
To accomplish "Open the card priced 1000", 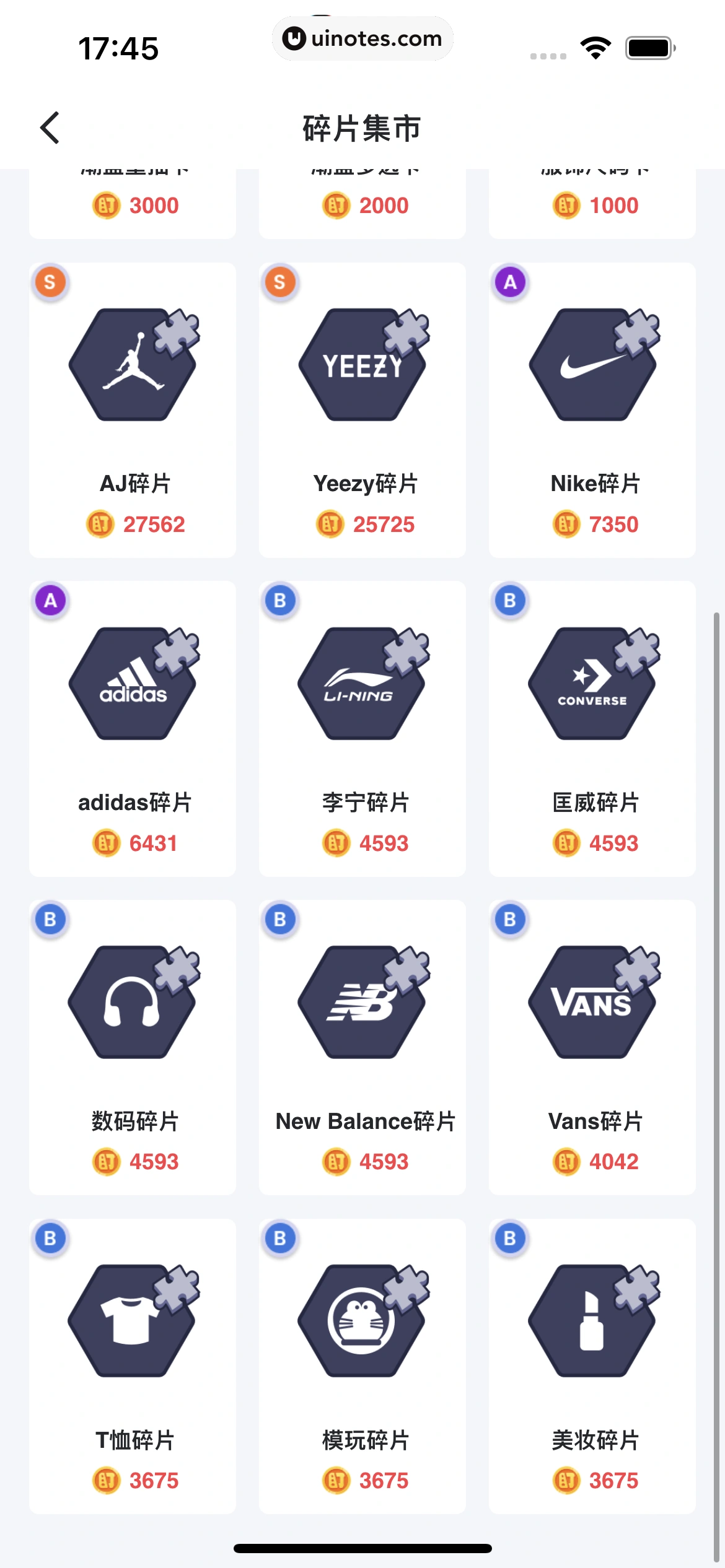I will (592, 204).
